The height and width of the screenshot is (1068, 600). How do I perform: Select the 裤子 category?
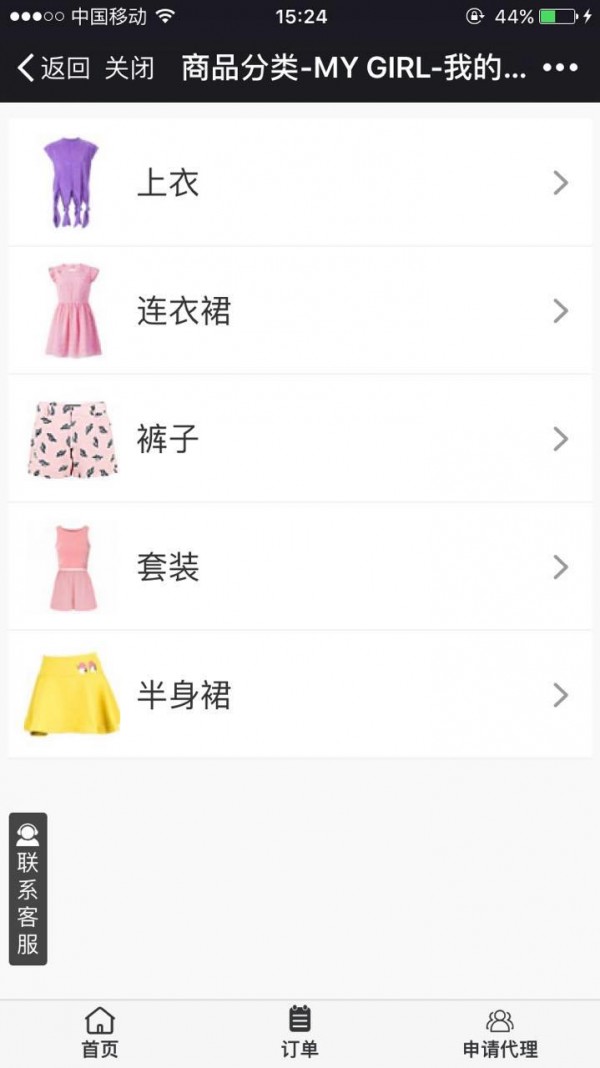point(300,439)
